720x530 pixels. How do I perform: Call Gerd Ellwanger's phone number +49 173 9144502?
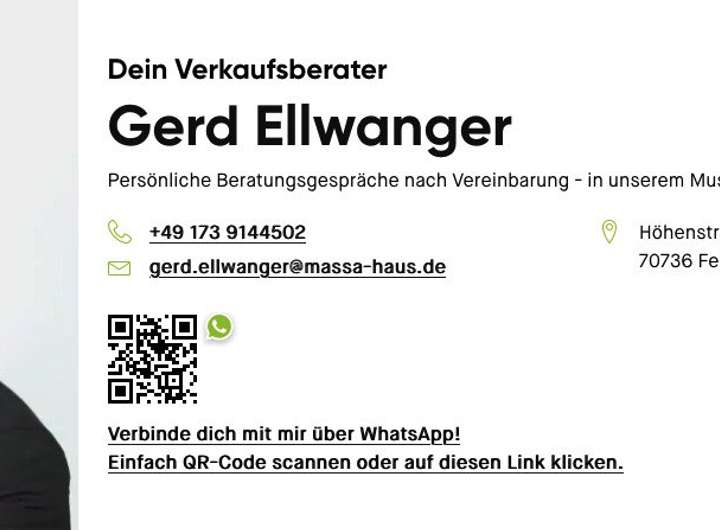tap(227, 233)
